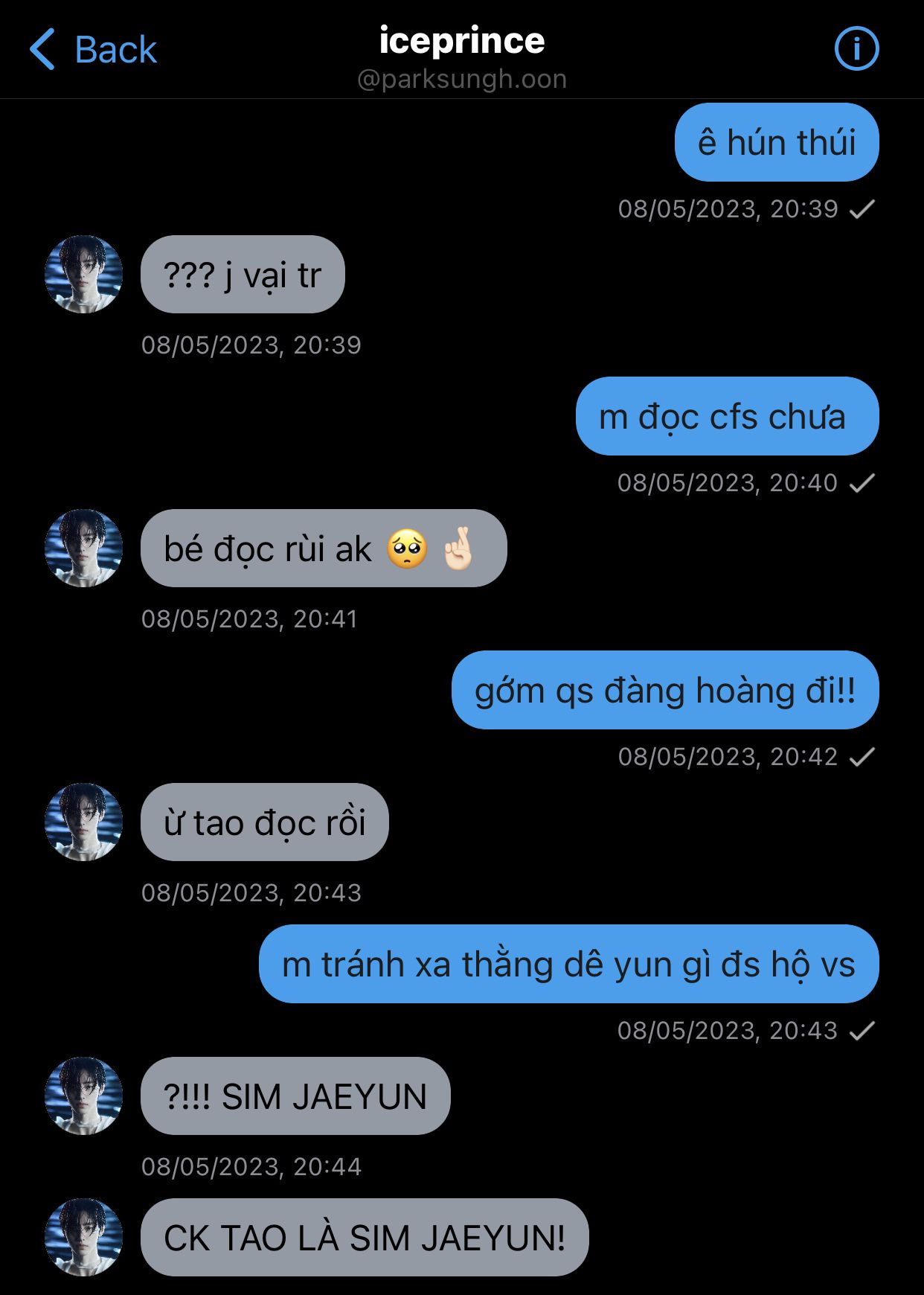924x1295 pixels.
Task: Go back to the messages list
Action: click(93, 50)
